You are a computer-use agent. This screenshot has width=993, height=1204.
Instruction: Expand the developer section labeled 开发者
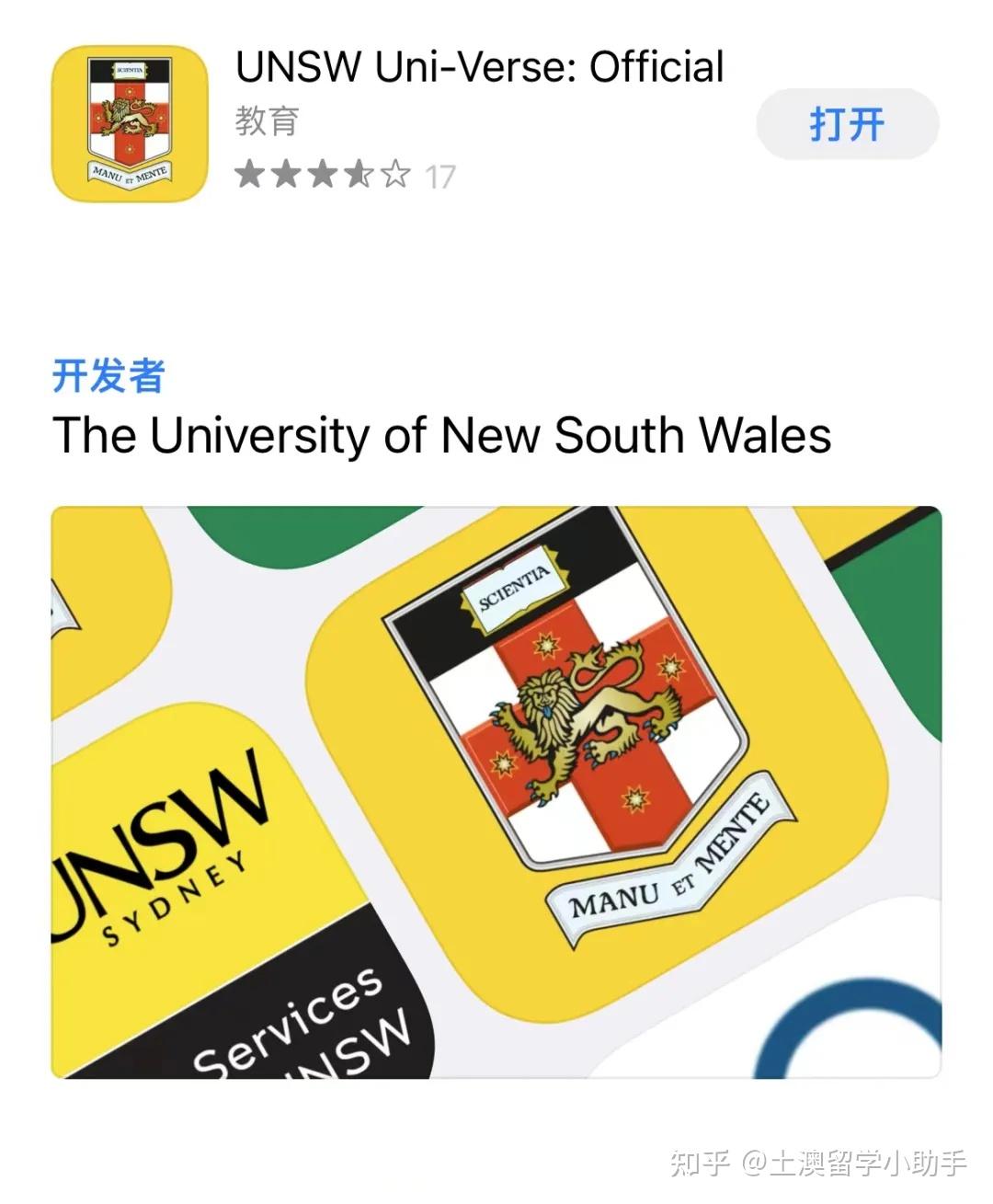(108, 377)
